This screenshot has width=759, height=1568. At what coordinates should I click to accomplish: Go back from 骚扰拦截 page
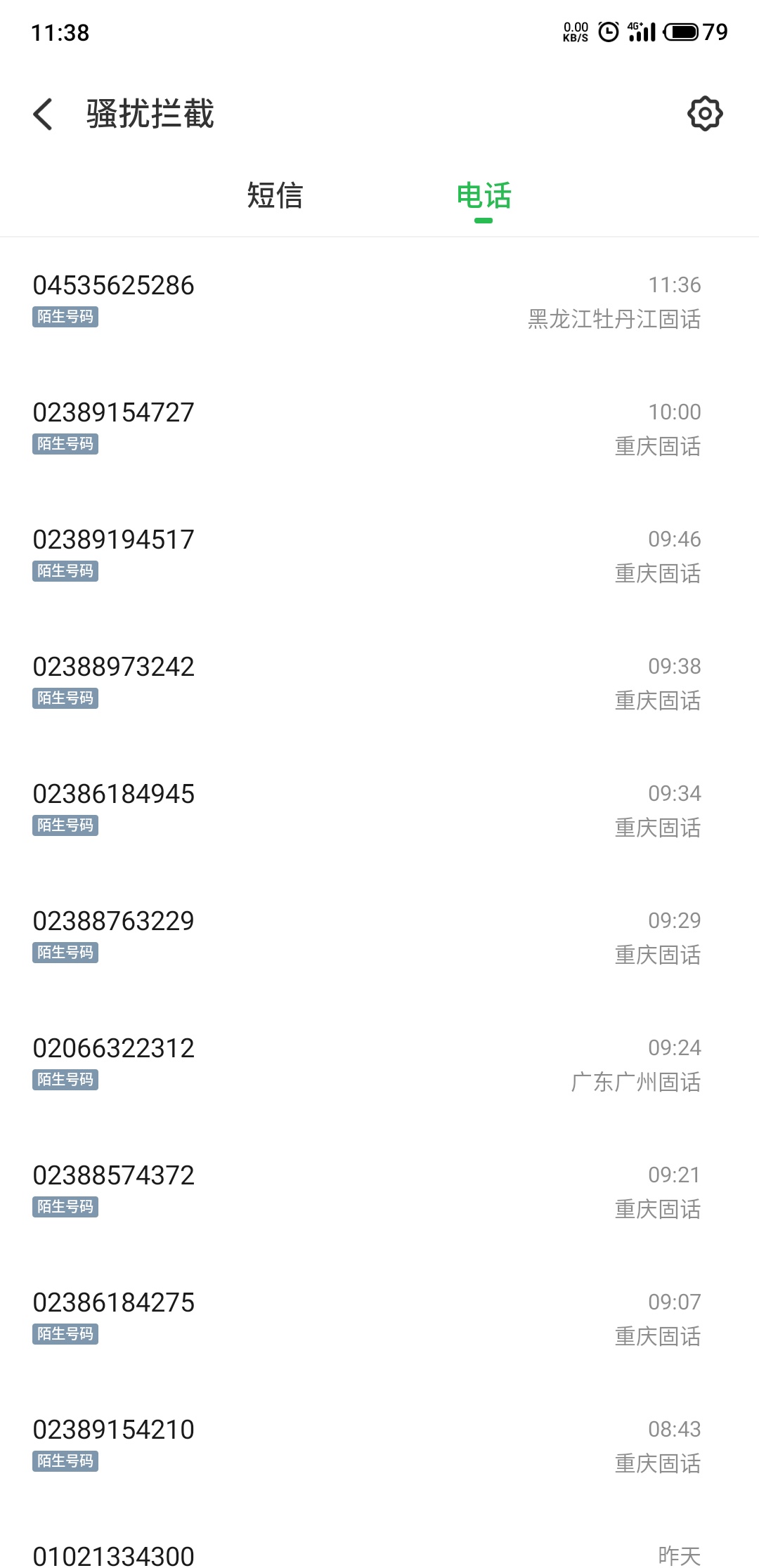click(43, 114)
